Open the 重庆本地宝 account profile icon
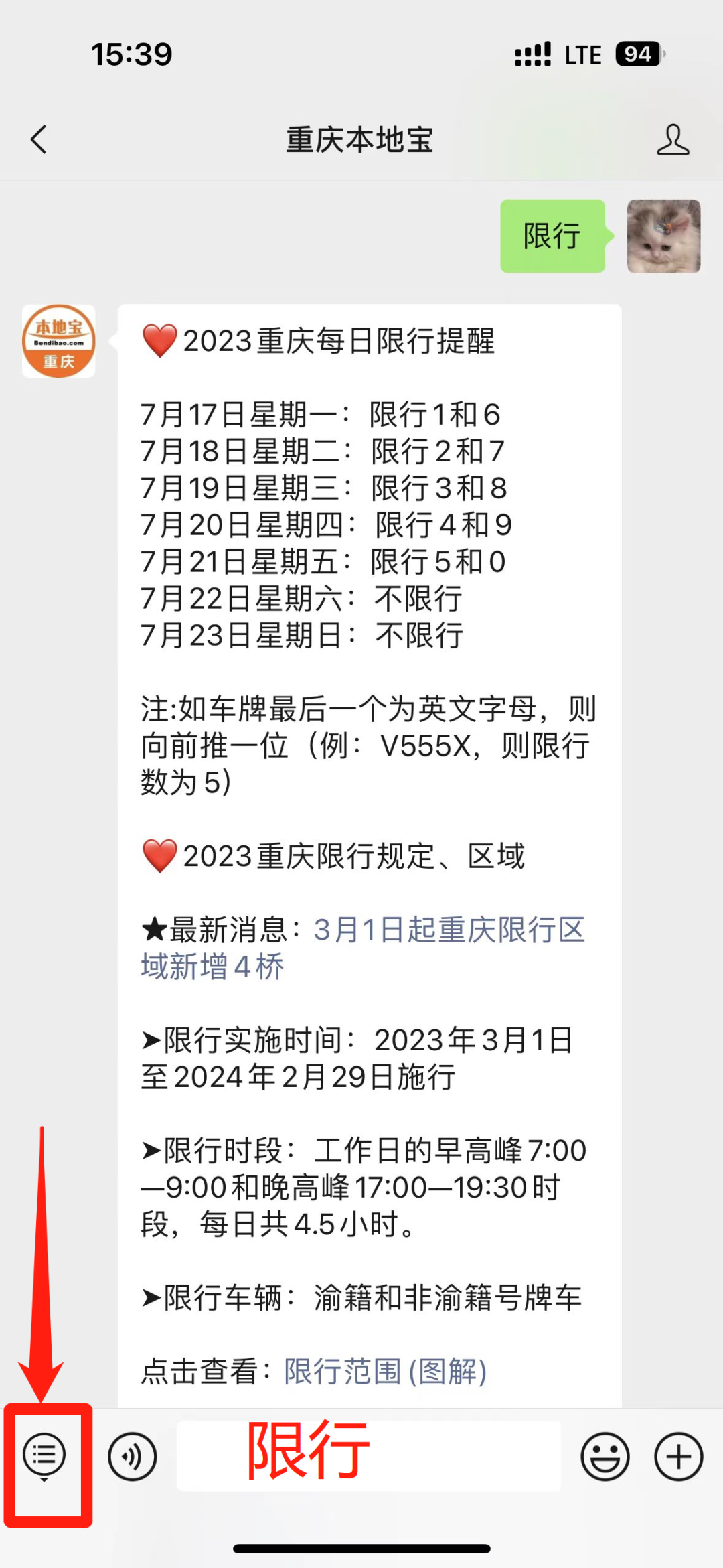 coord(675,141)
